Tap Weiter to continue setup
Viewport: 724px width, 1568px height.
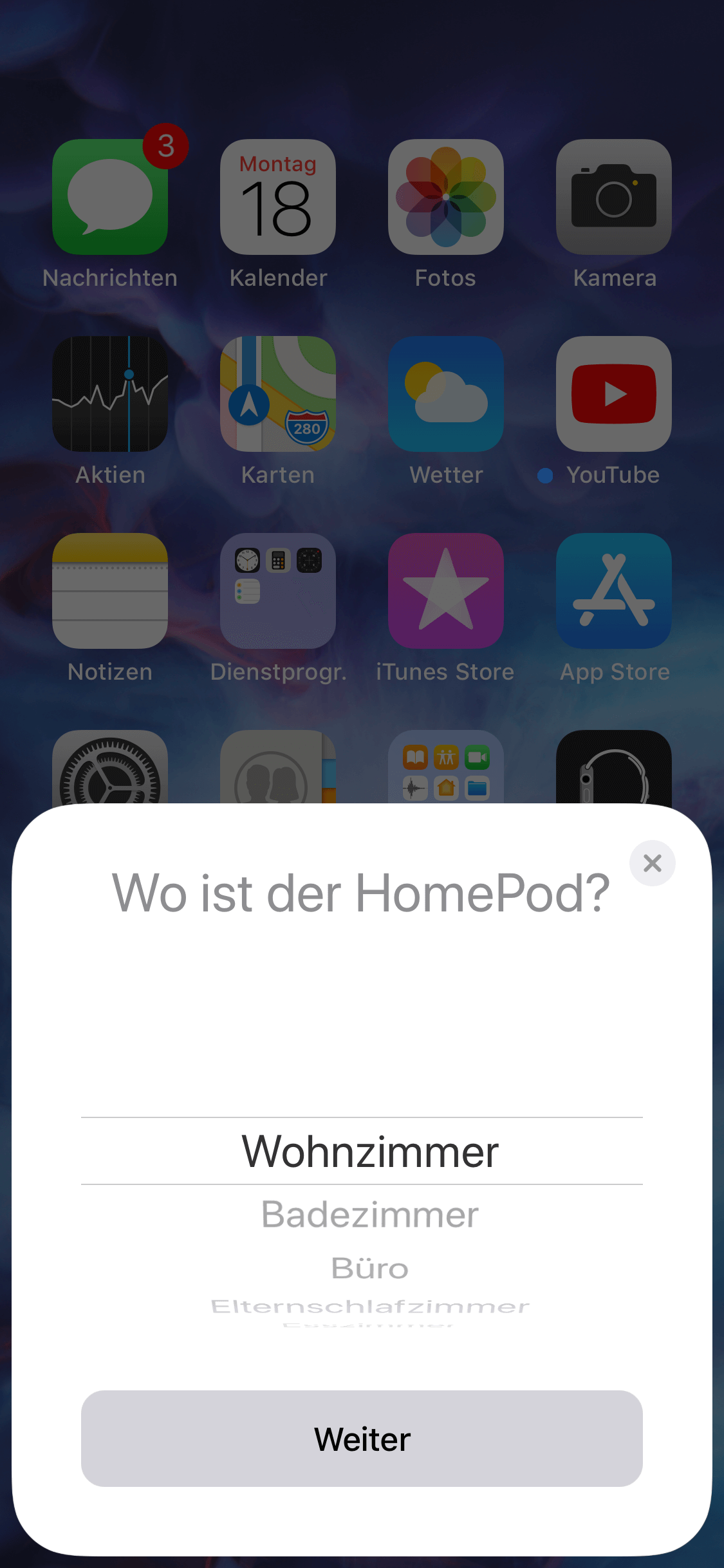tap(362, 1439)
